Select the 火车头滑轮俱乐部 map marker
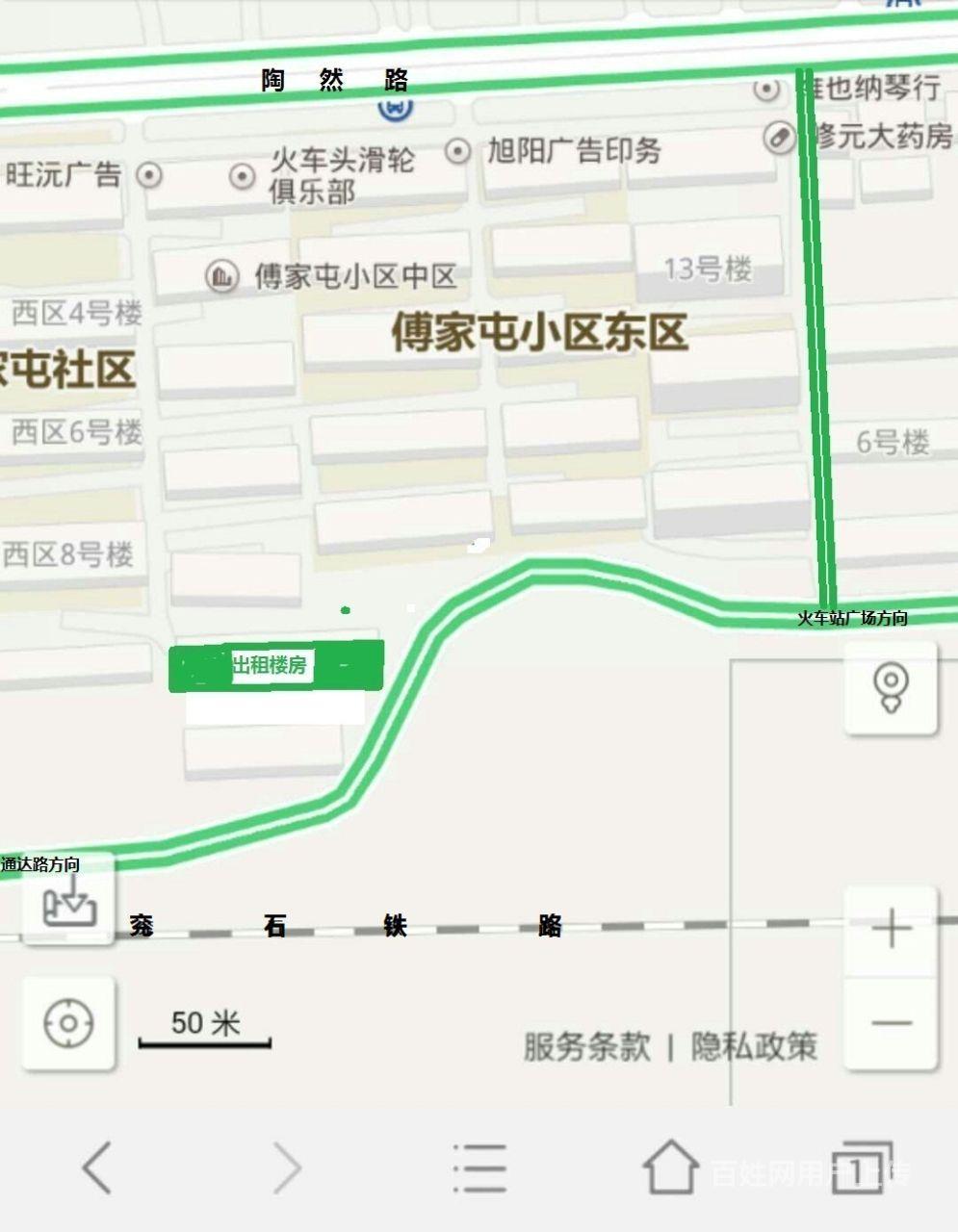The image size is (958, 1232). pos(242,175)
